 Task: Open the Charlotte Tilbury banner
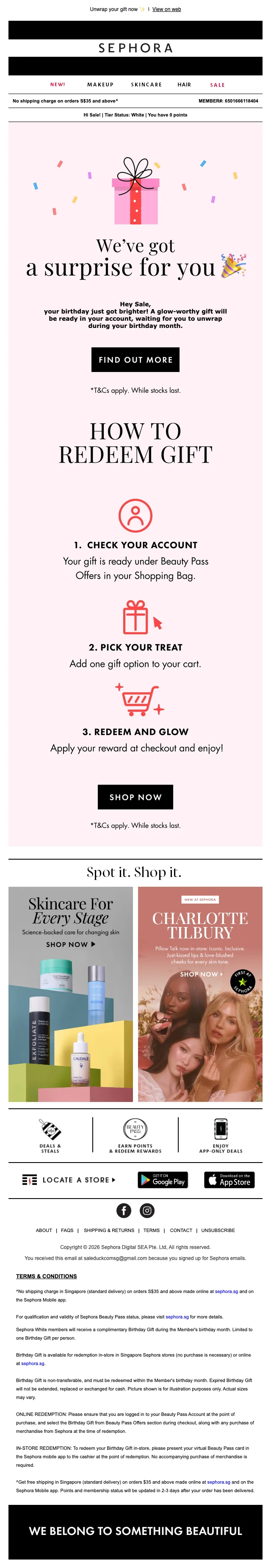tap(200, 994)
